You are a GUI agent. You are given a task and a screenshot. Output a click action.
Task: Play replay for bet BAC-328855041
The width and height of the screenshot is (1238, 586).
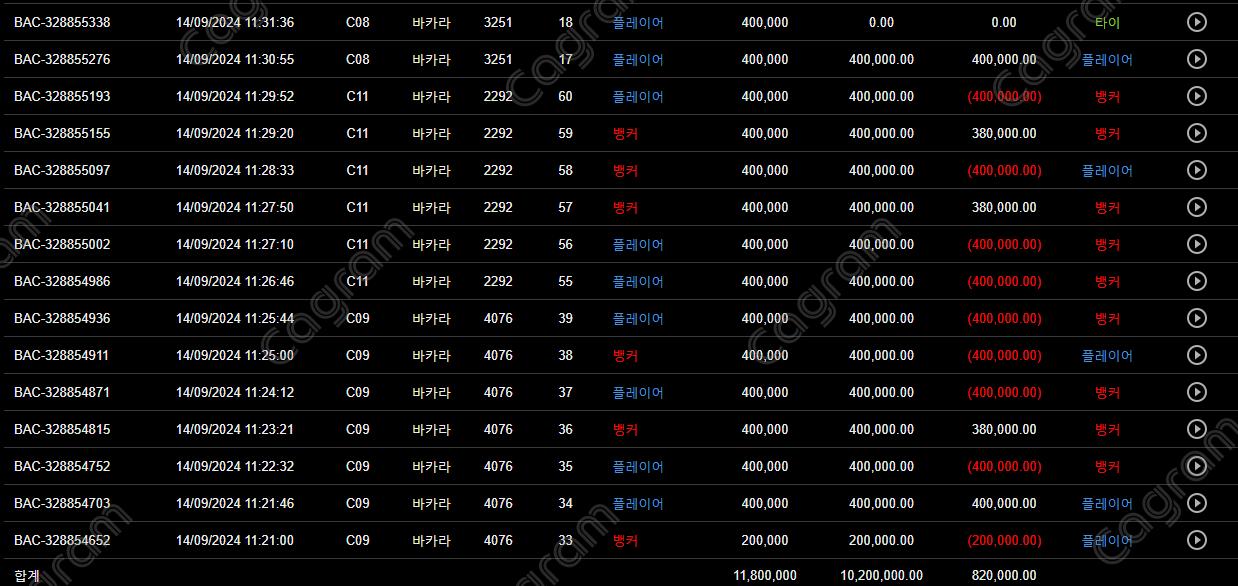1196,207
